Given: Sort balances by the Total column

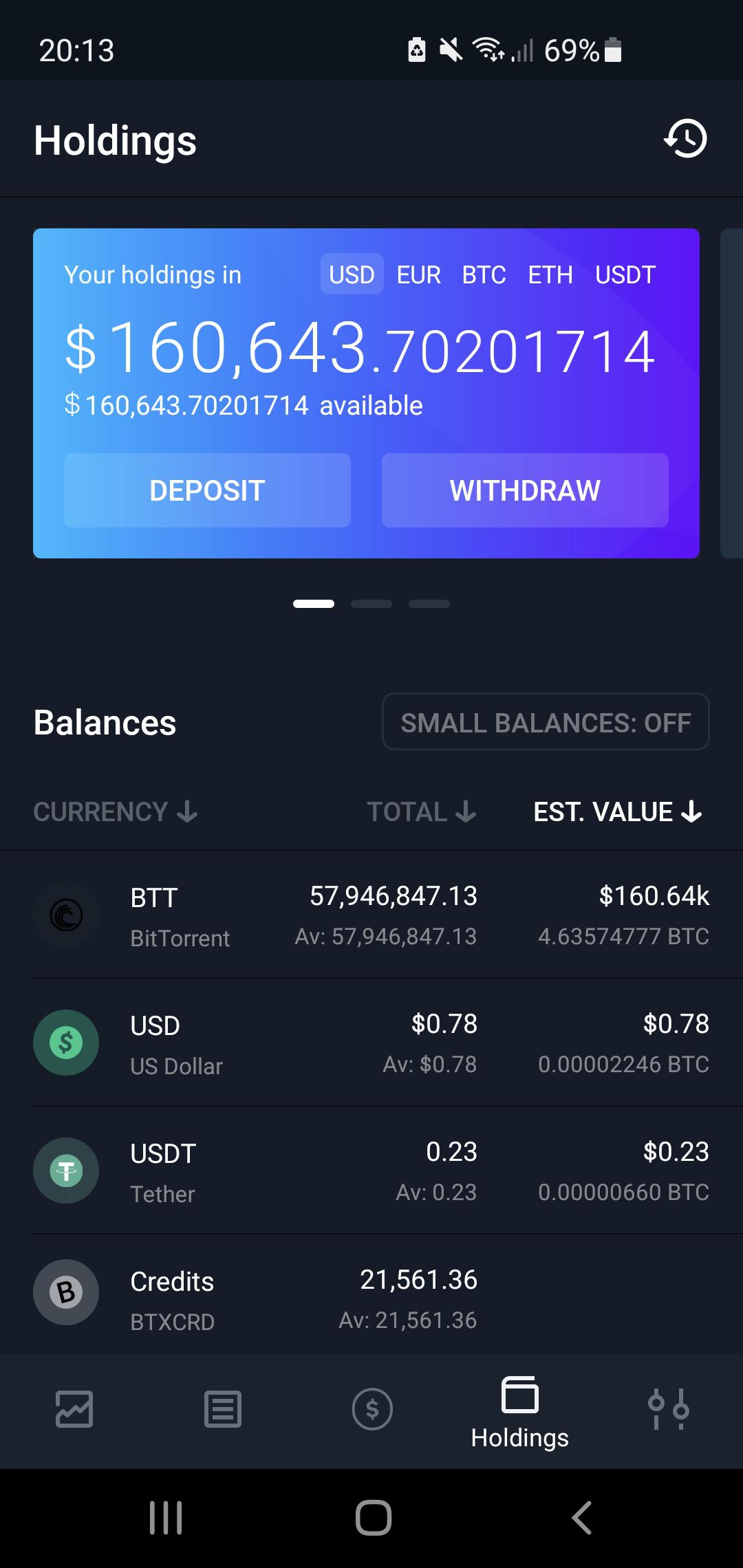Looking at the screenshot, I should click(421, 812).
